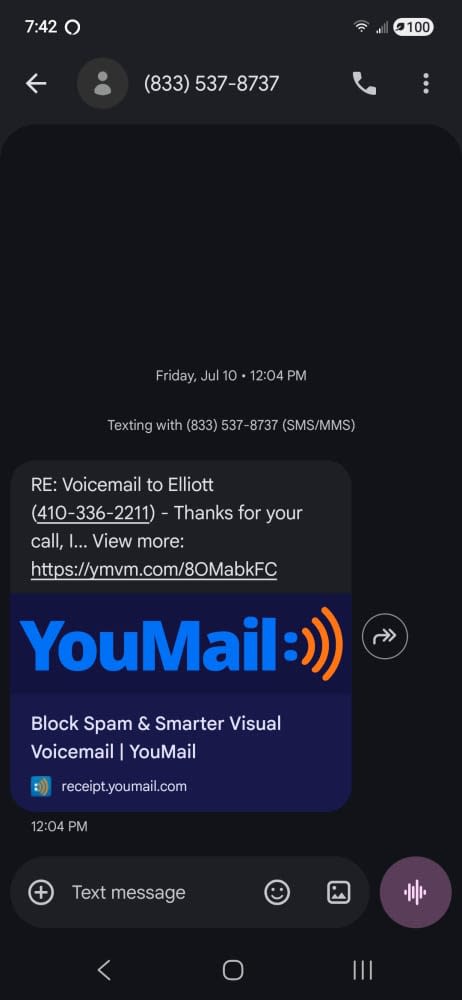Attach a photo from gallery icon
Image resolution: width=462 pixels, height=1000 pixels.
pyautogui.click(x=339, y=892)
